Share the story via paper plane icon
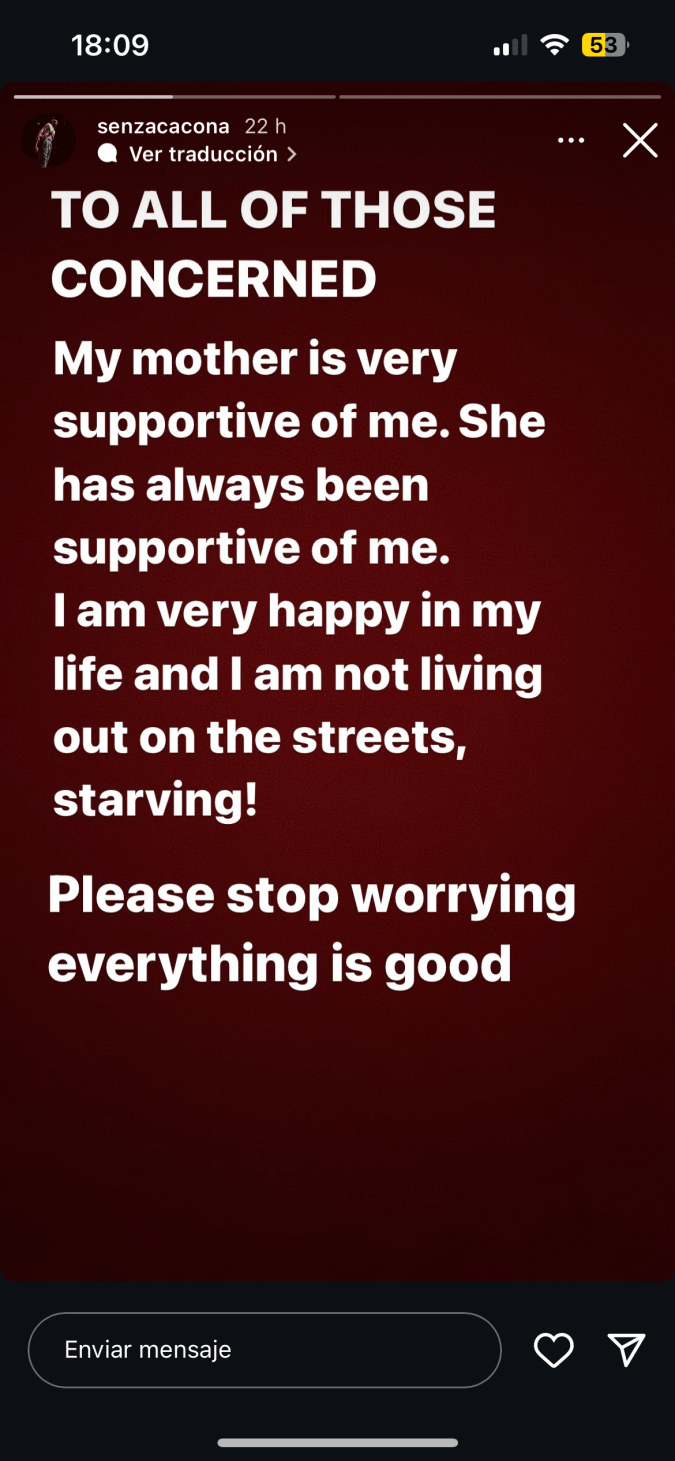Image resolution: width=675 pixels, height=1461 pixels. coord(626,1350)
